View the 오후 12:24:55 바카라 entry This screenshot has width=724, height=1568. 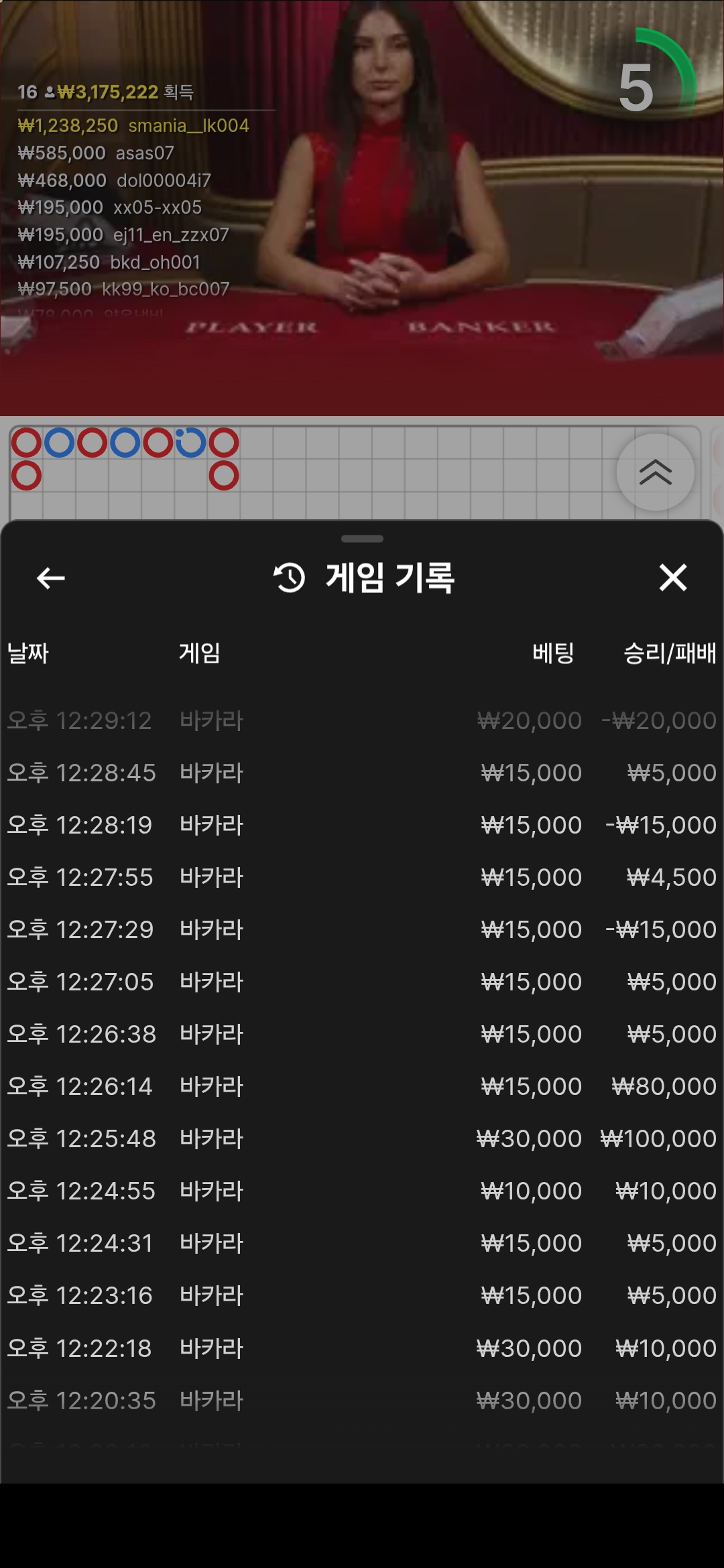click(x=362, y=1191)
